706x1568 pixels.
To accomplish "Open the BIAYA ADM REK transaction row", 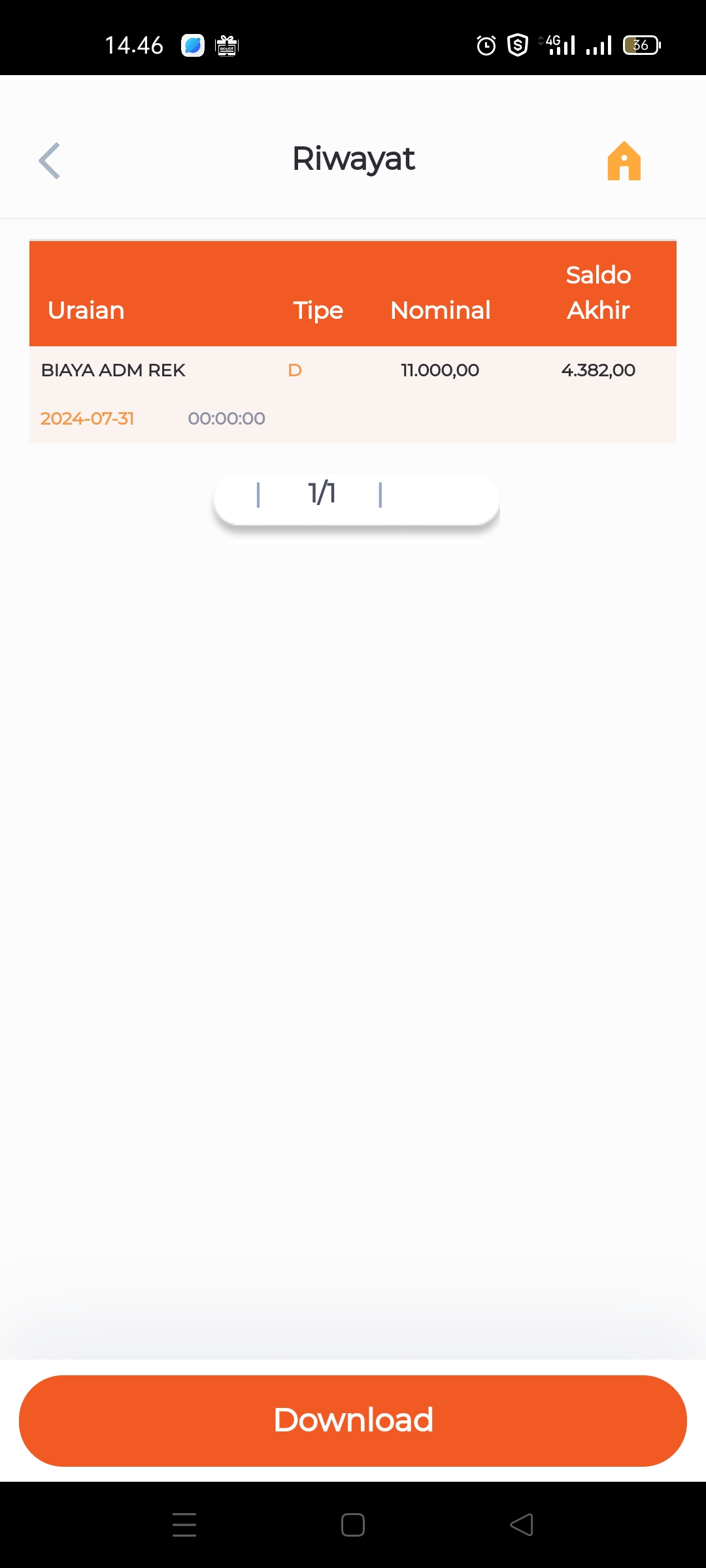I will (353, 395).
